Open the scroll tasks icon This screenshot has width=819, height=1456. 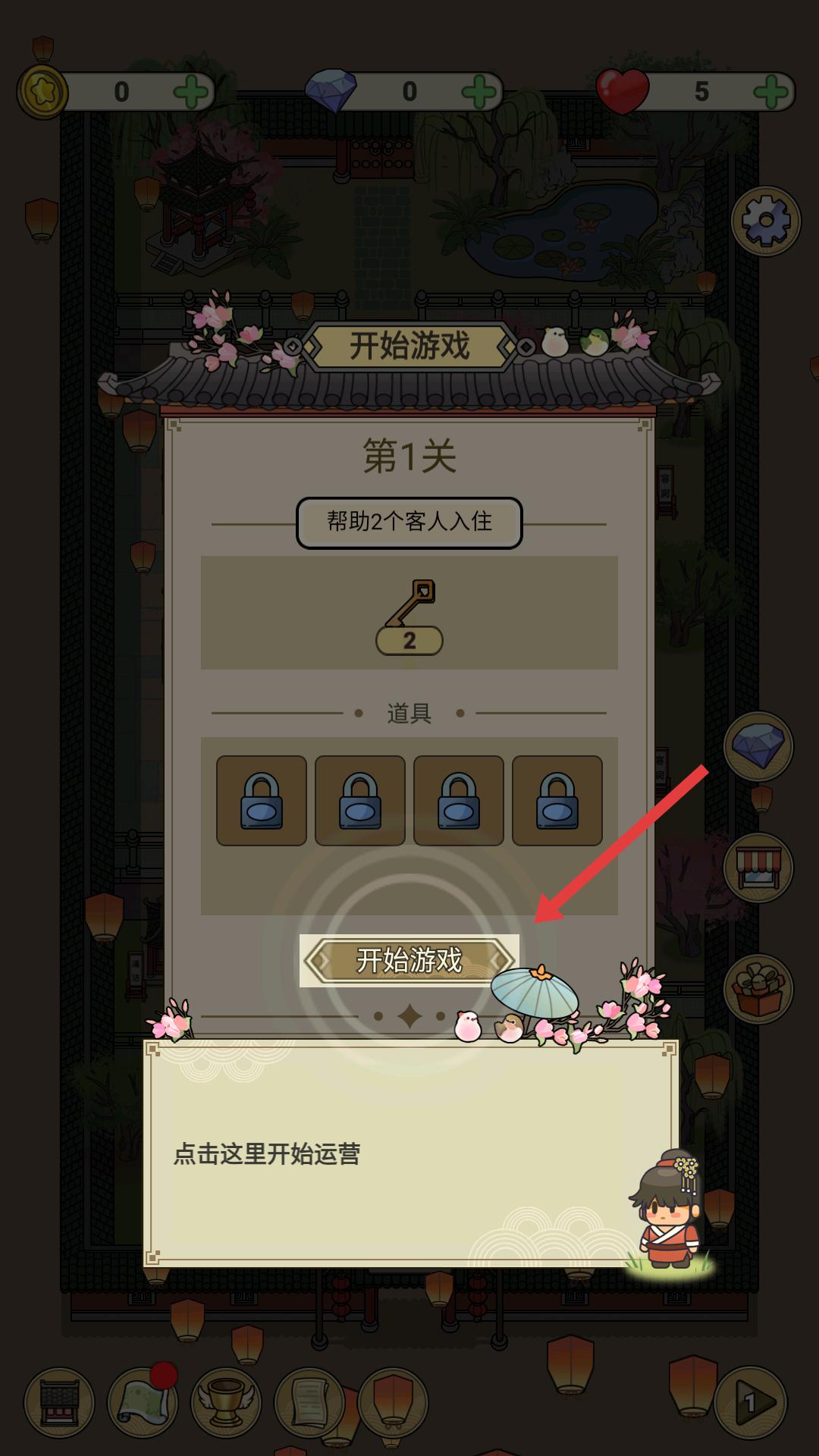pyautogui.click(x=309, y=1403)
